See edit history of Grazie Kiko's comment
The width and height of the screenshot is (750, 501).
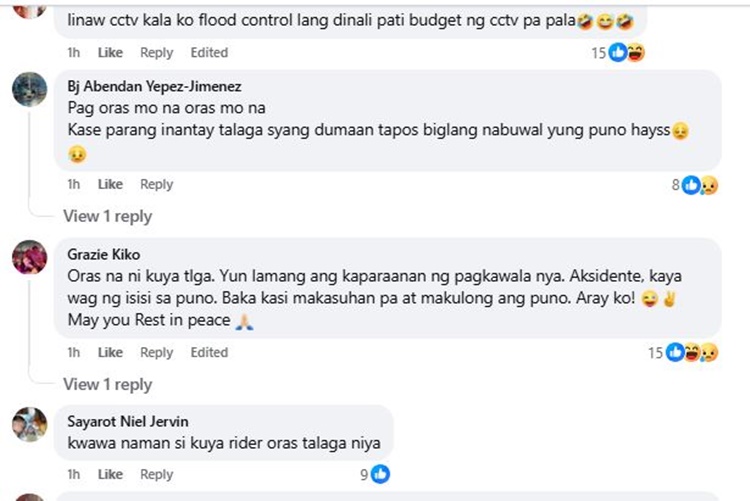tap(209, 352)
